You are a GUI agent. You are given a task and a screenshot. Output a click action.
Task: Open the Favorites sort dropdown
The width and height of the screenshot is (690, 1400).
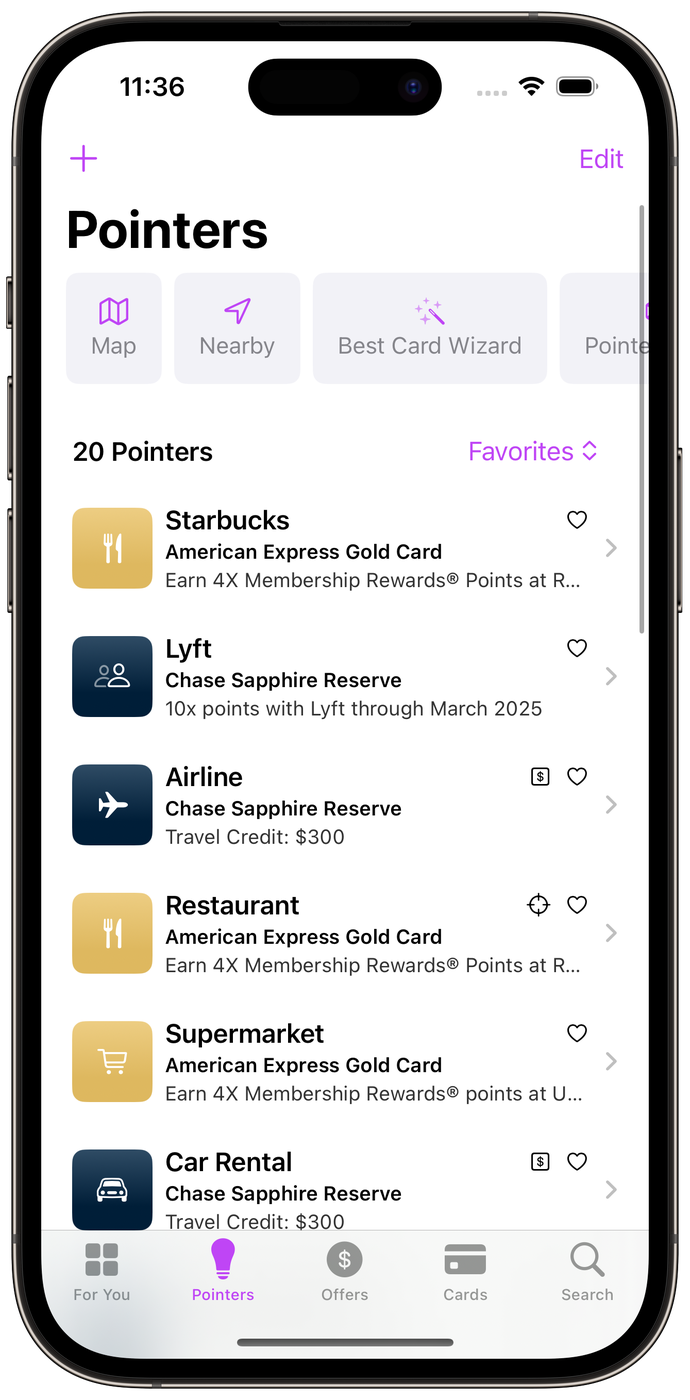coord(533,452)
